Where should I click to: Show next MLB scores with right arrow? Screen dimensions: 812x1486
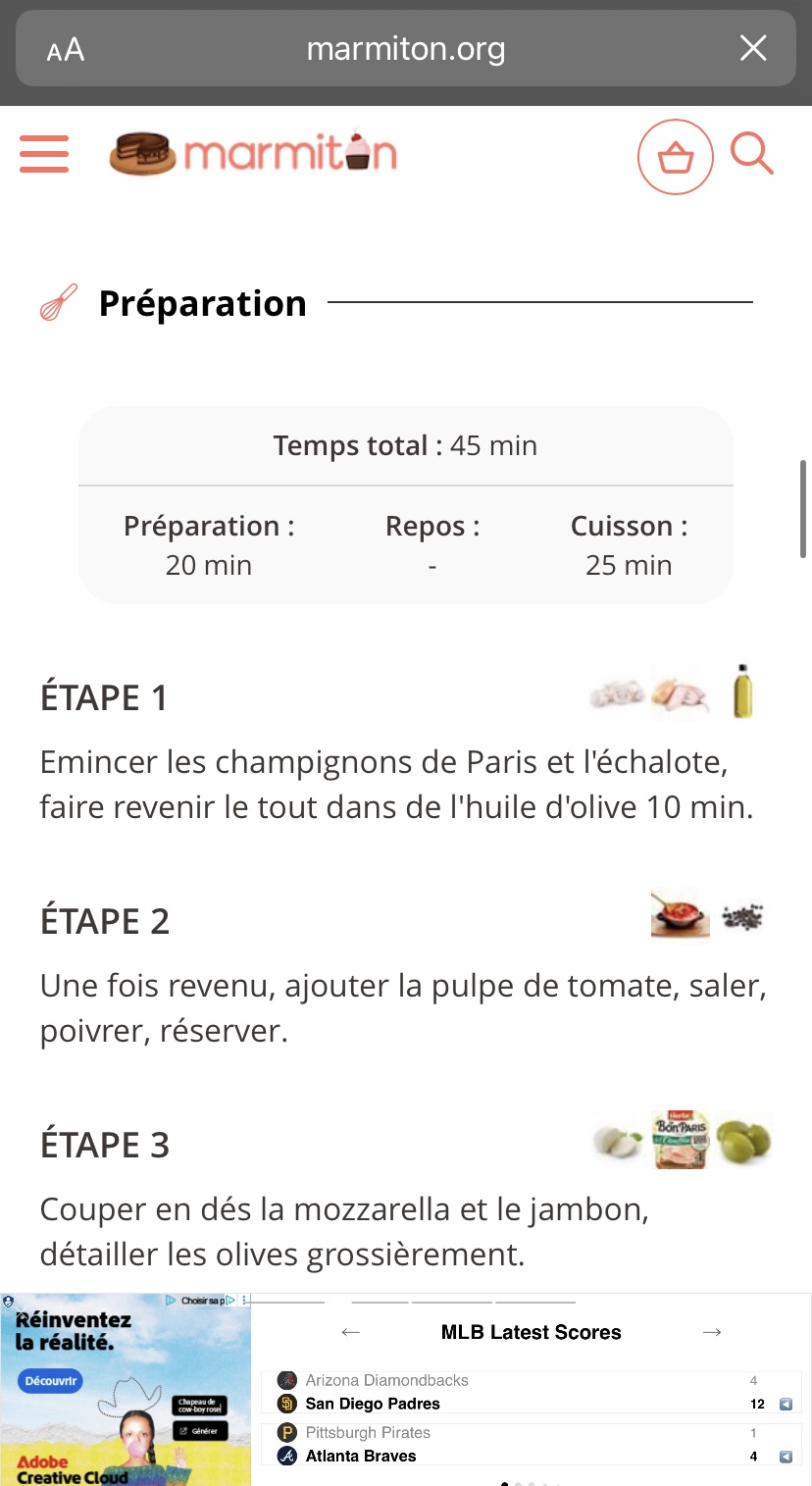point(712,1332)
